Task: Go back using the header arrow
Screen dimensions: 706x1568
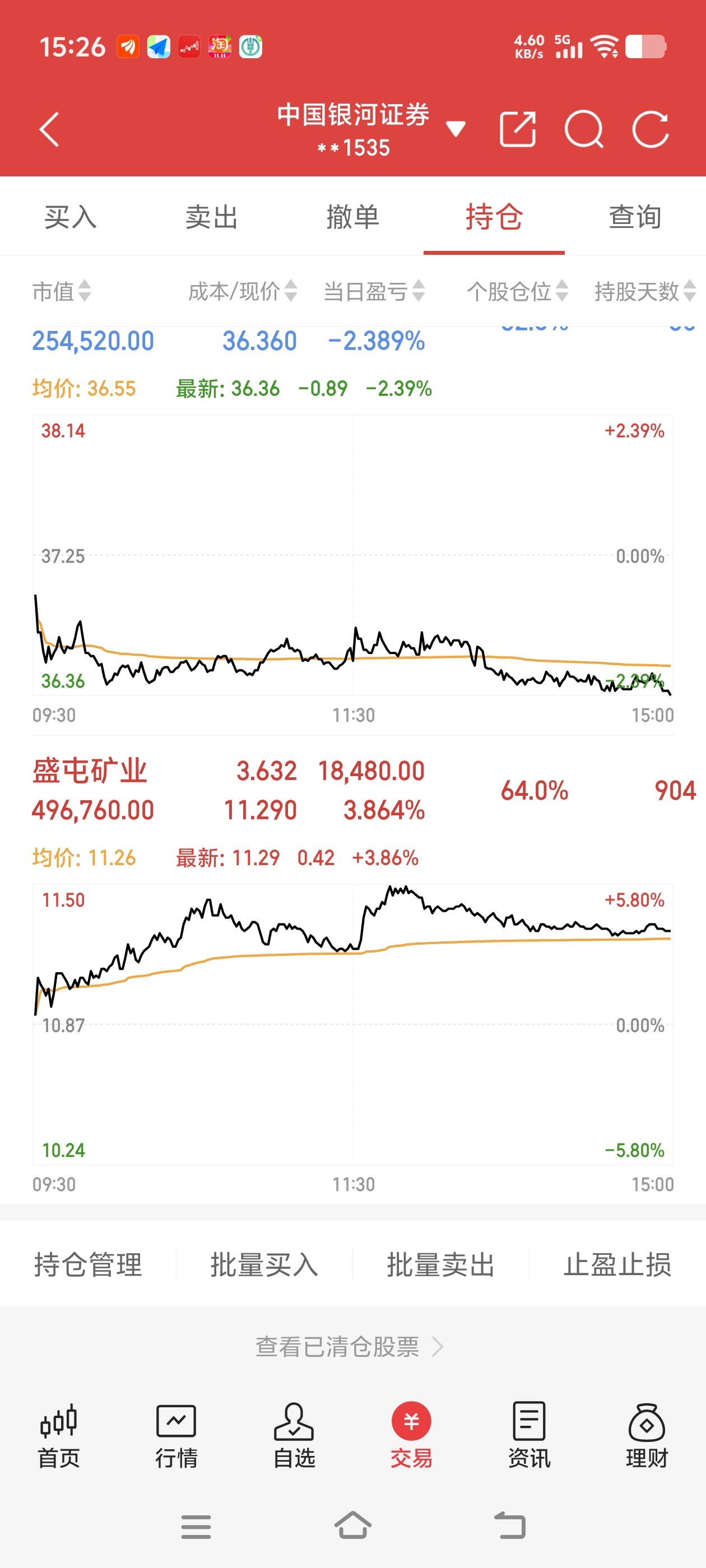Action: [49, 129]
